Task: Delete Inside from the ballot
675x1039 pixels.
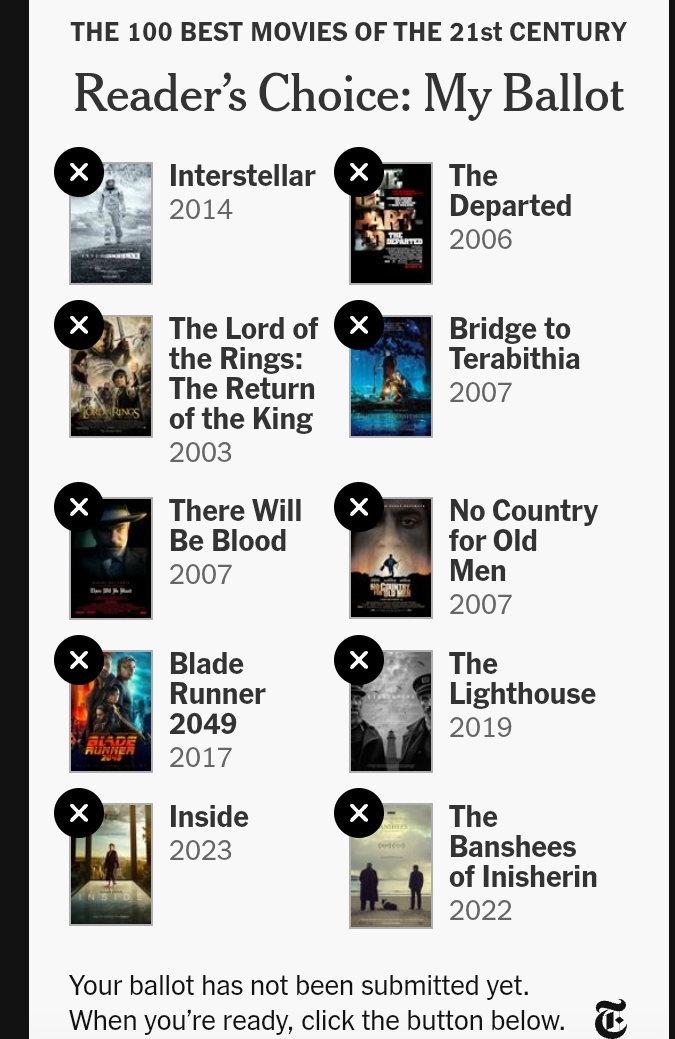Action: click(79, 813)
